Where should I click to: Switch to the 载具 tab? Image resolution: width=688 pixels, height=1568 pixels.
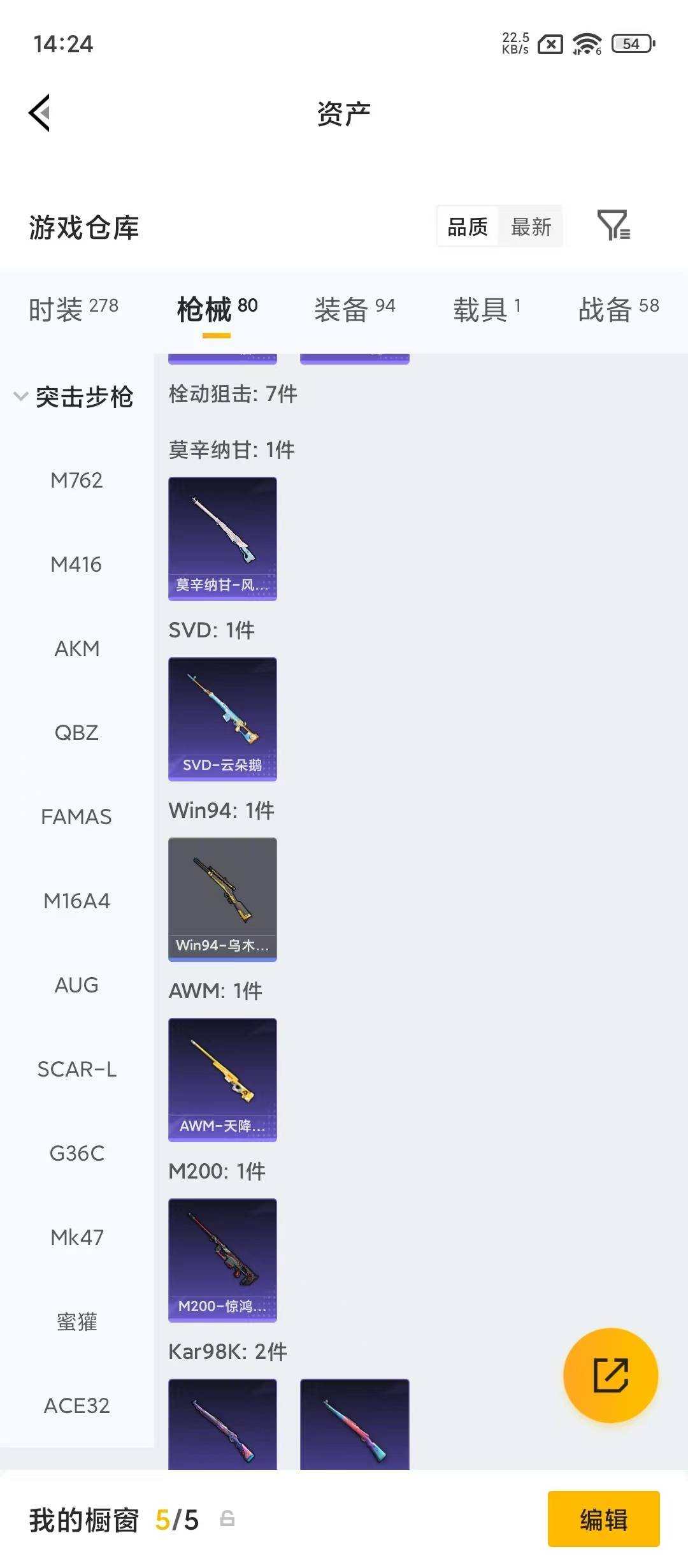coord(487,309)
